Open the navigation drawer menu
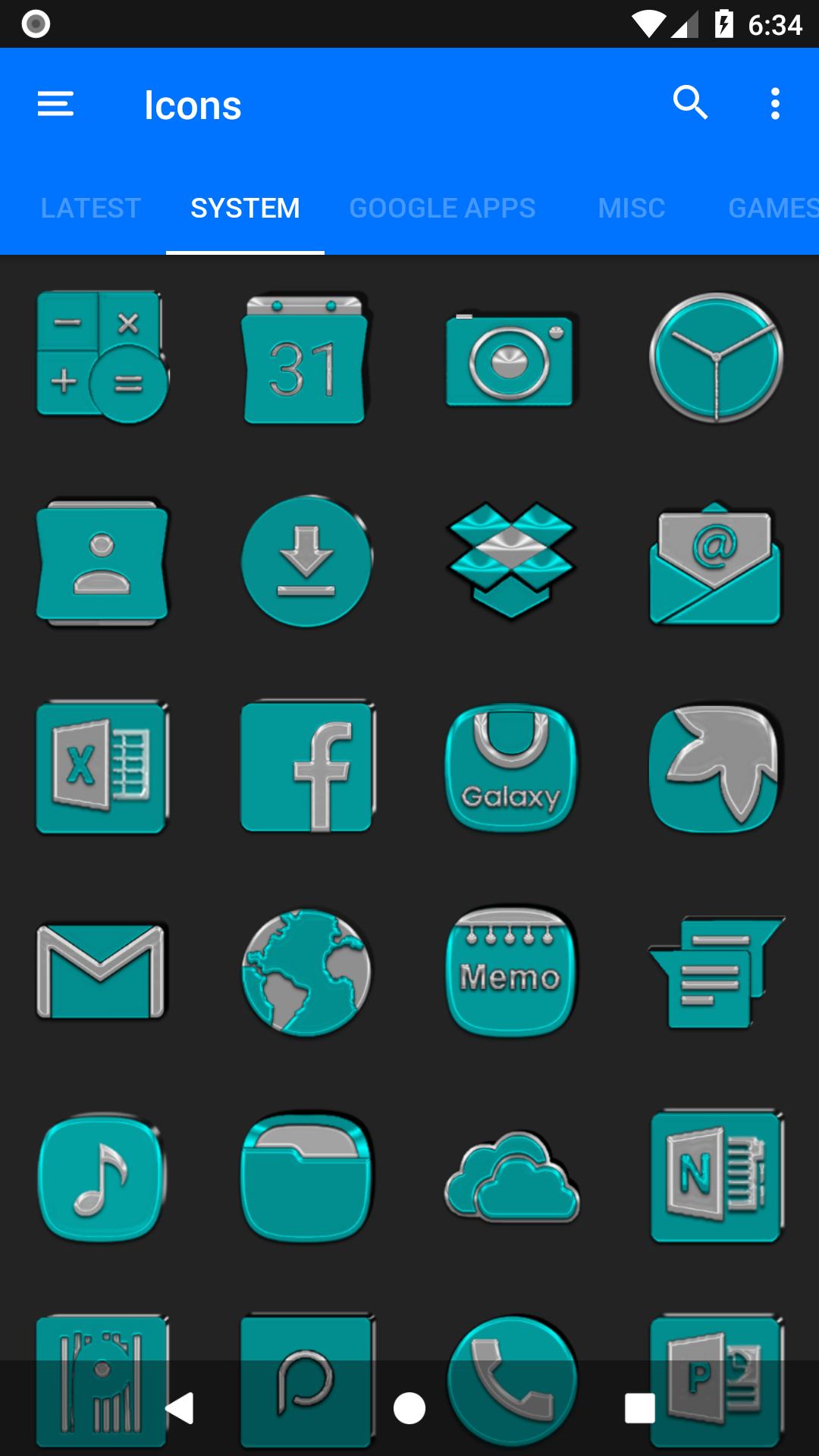Viewport: 819px width, 1456px height. click(55, 104)
